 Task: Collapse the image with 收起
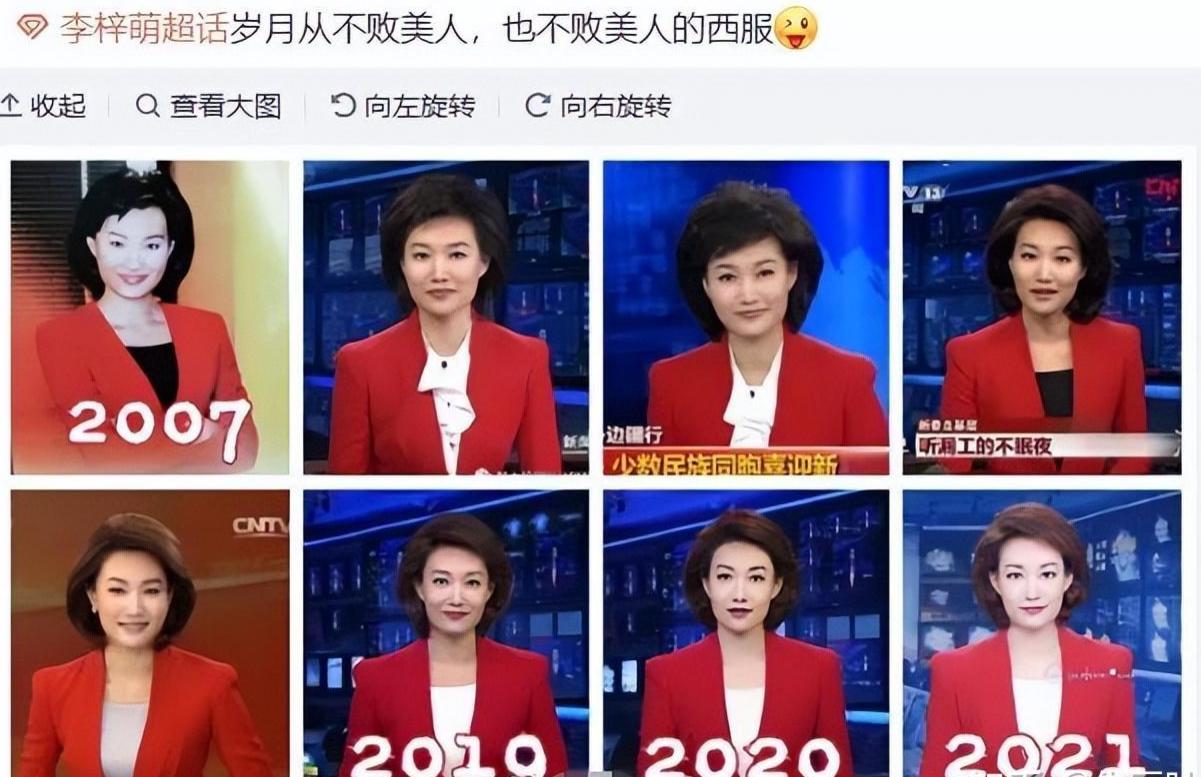tap(46, 106)
